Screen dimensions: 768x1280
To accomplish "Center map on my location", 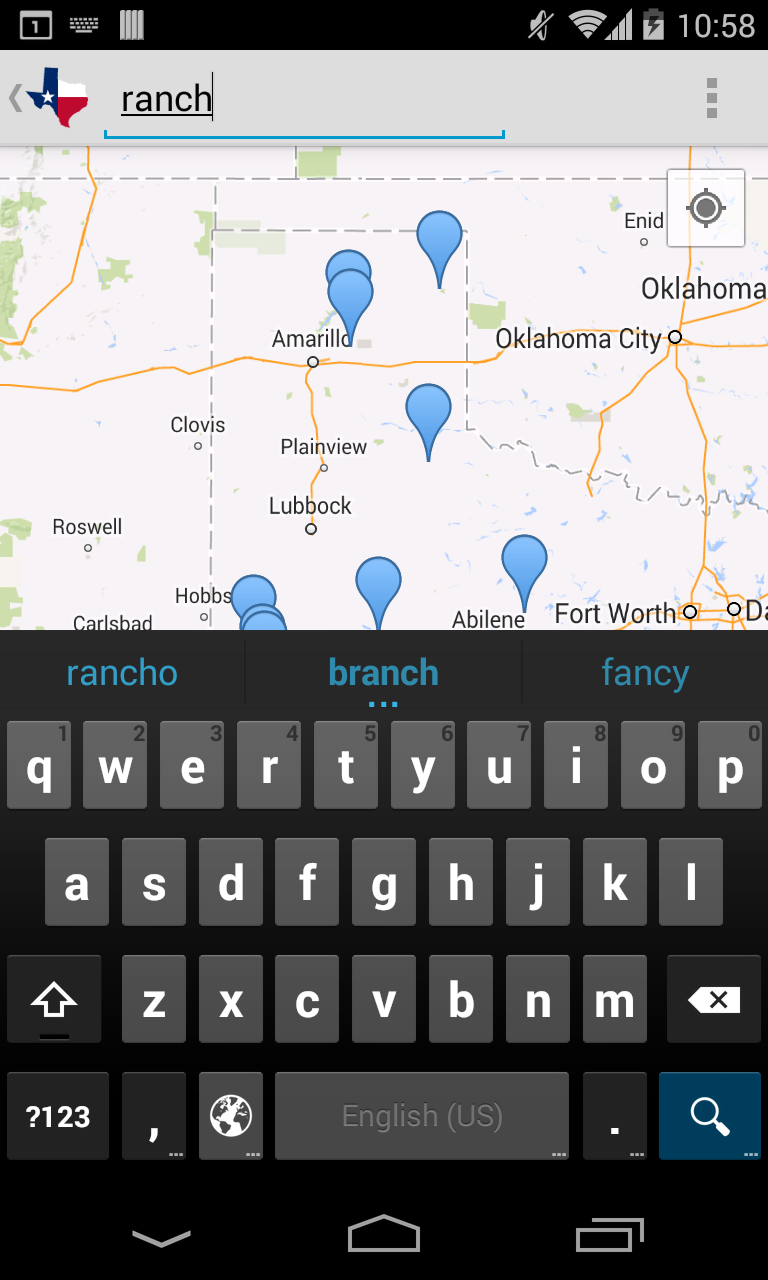I will coord(706,208).
